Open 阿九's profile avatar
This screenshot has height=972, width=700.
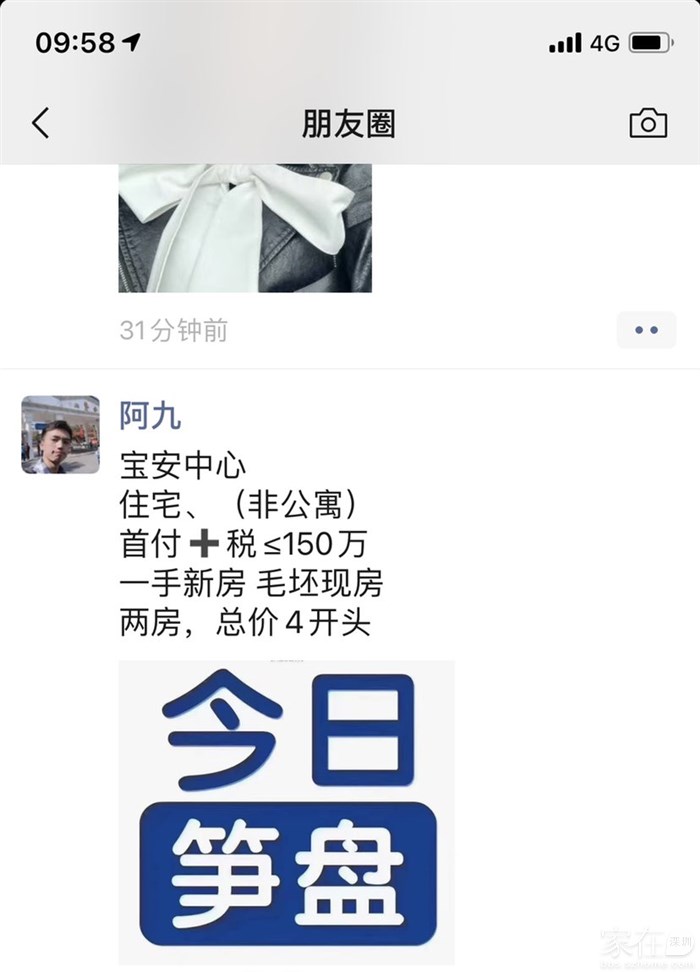(x=60, y=434)
